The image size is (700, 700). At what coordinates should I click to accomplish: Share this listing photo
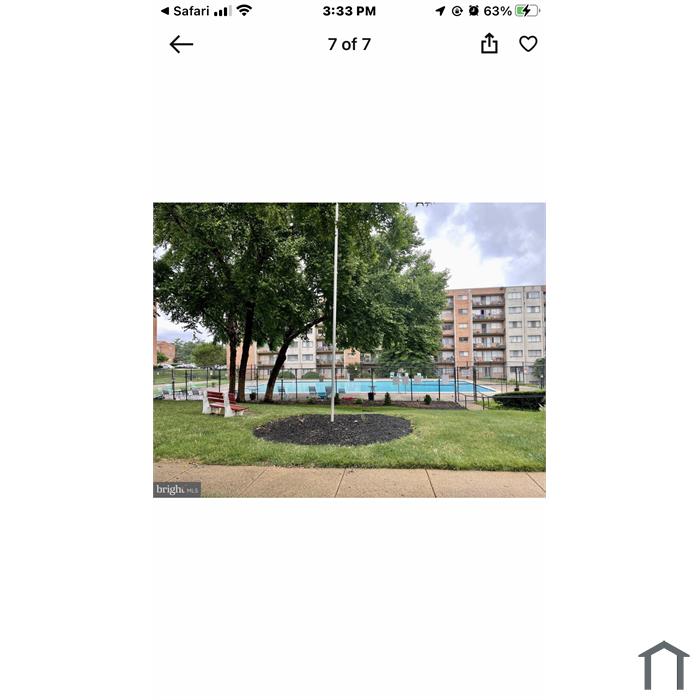489,43
